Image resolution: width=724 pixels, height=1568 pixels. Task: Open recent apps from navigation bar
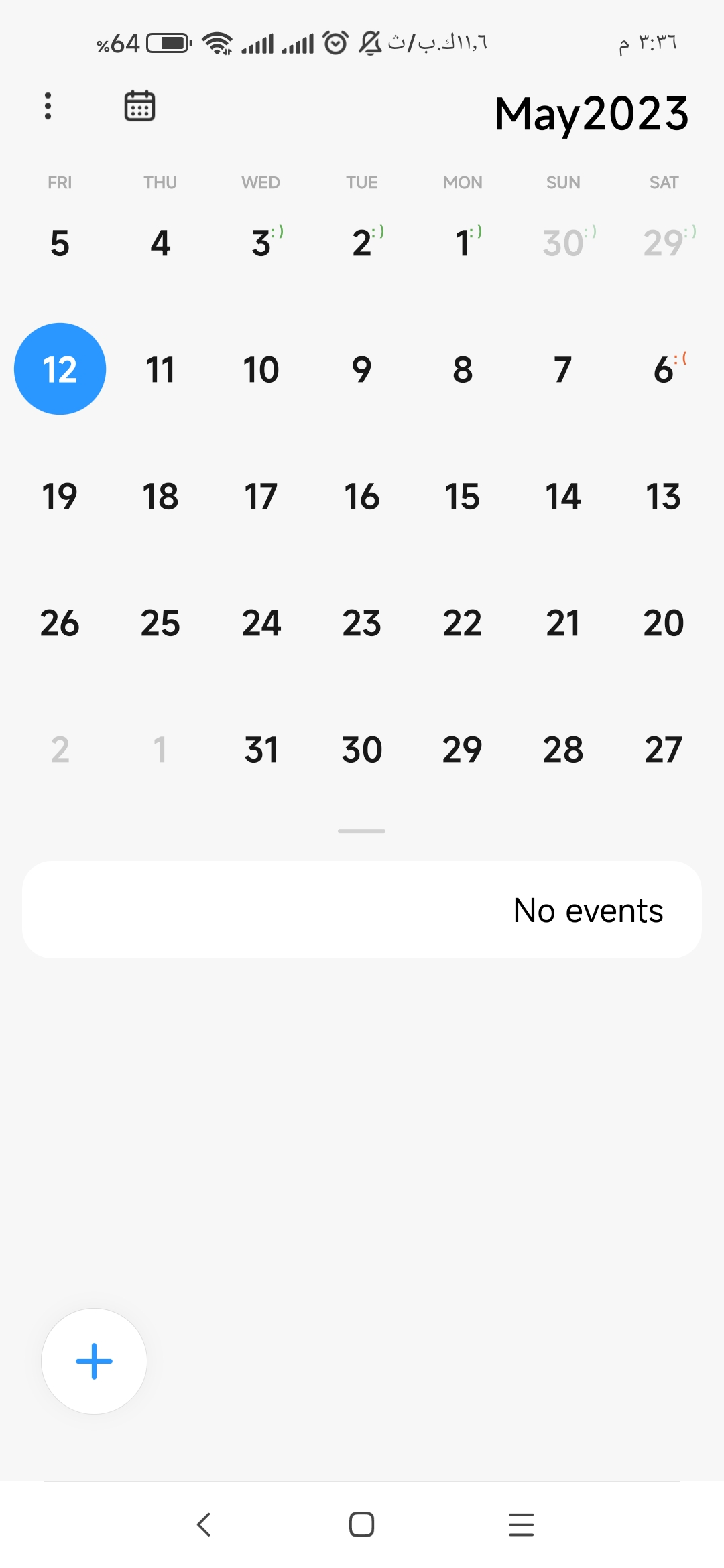[521, 1524]
